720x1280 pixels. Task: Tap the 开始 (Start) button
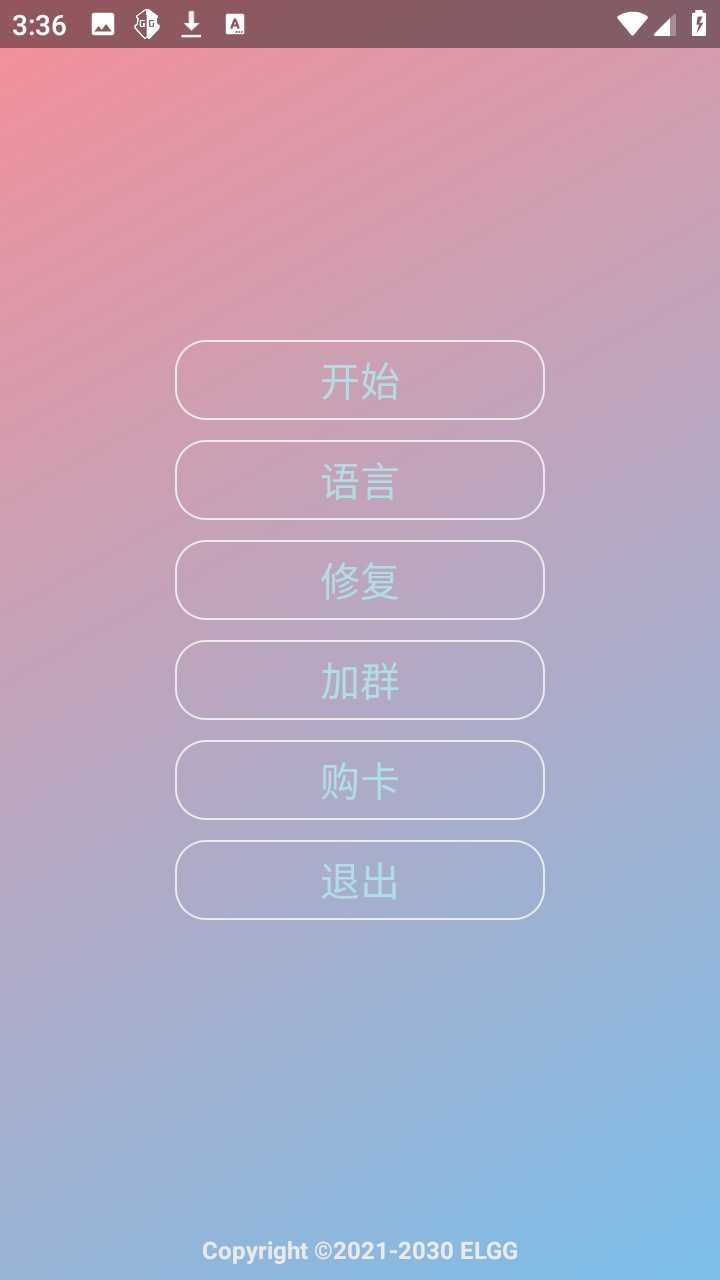point(360,380)
